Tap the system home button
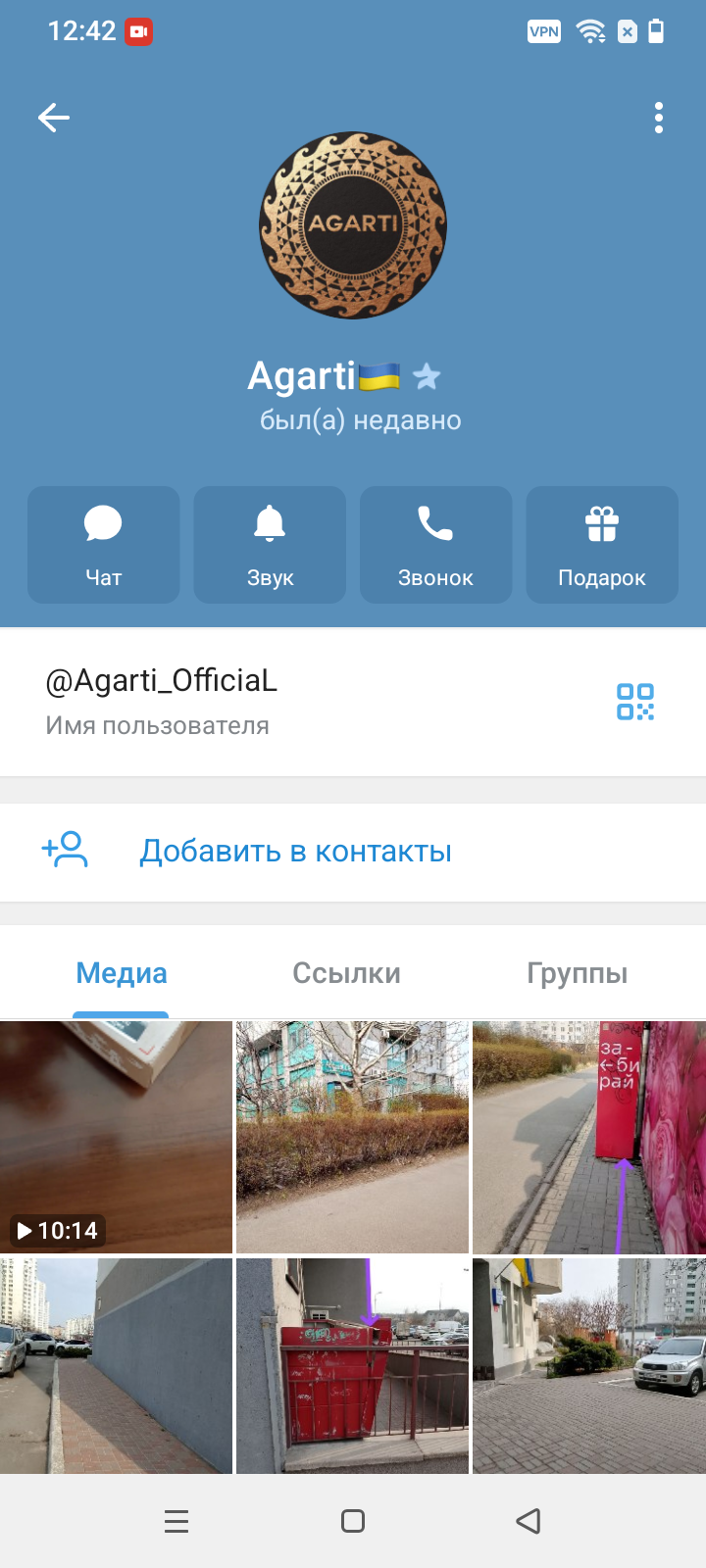The image size is (706, 1568). [353, 1521]
